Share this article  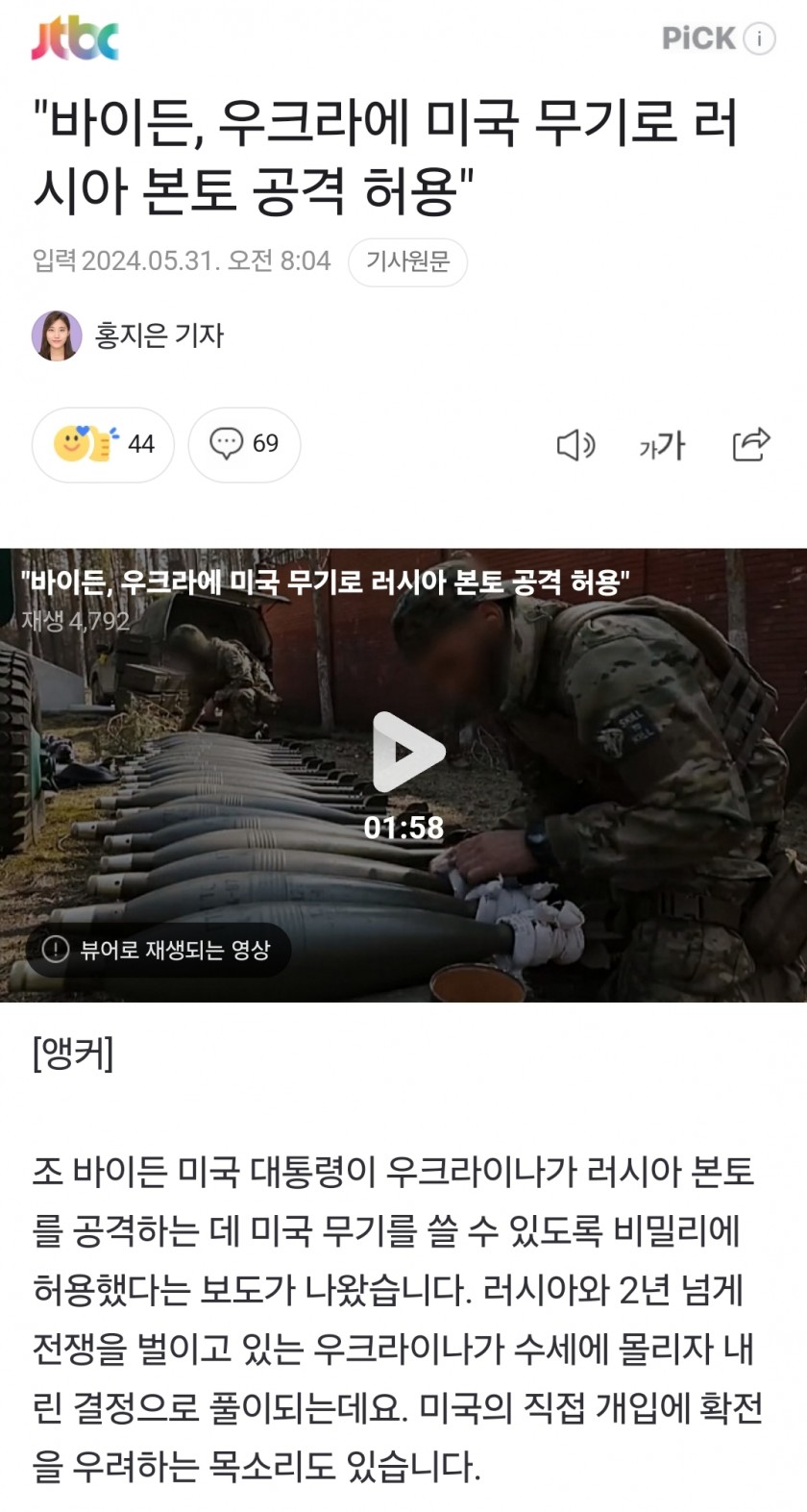click(x=750, y=444)
